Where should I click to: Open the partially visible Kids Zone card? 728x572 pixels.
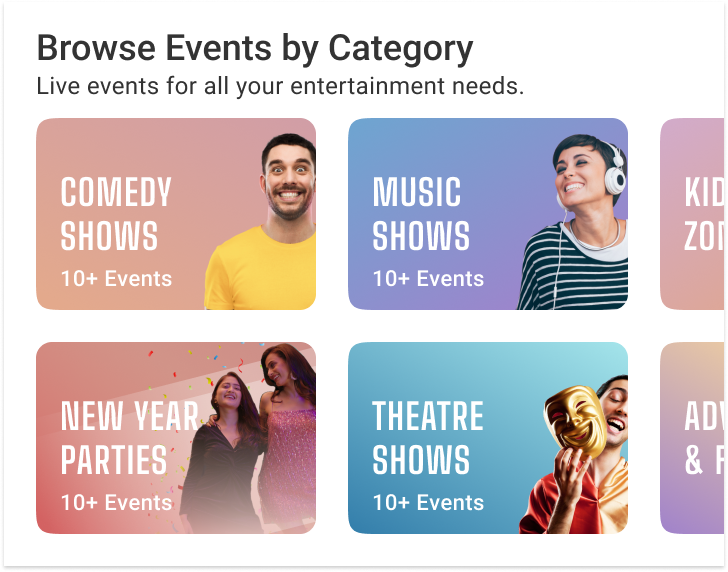tap(692, 214)
